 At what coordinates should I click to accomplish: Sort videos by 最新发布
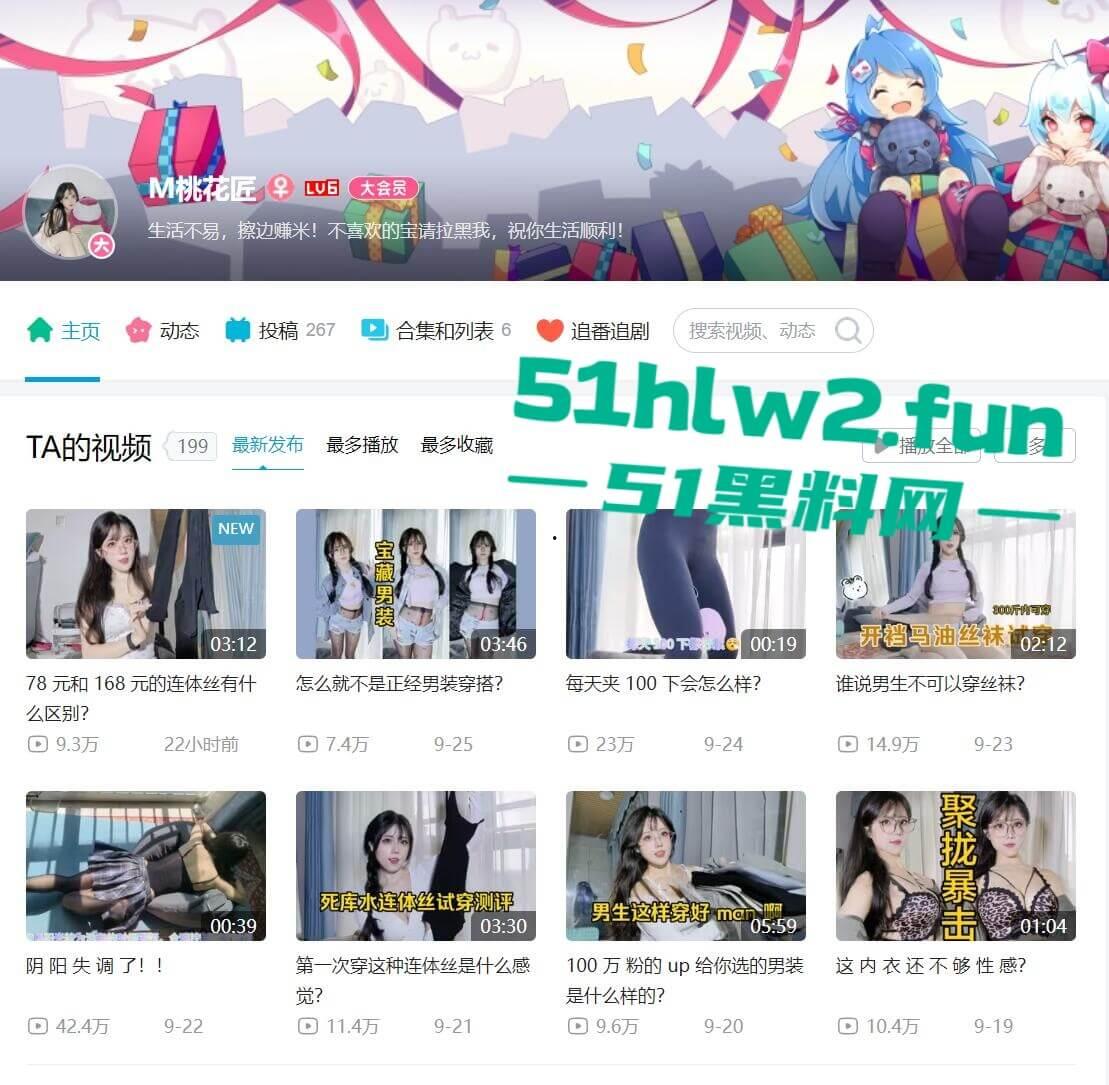[x=267, y=445]
